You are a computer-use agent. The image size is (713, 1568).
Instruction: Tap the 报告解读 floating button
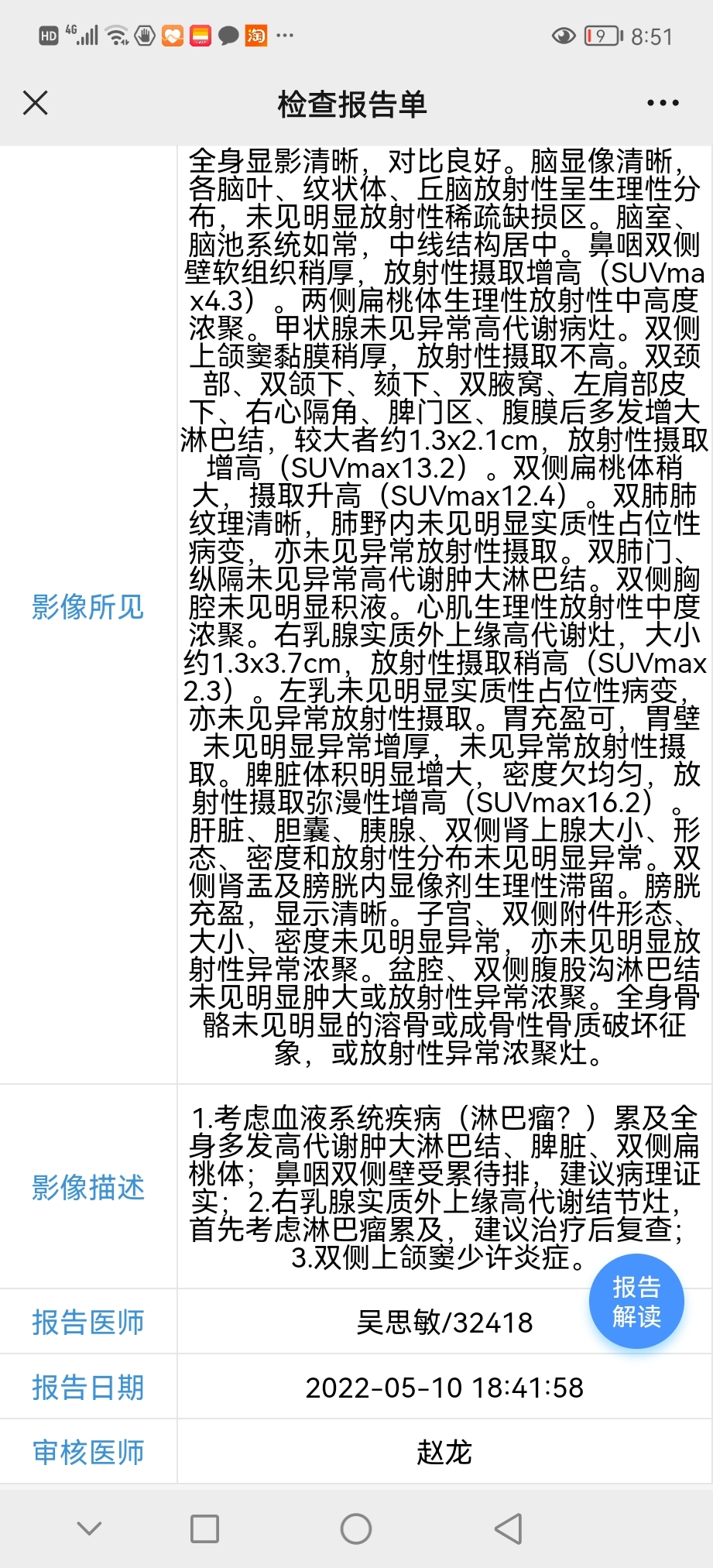(x=636, y=1301)
